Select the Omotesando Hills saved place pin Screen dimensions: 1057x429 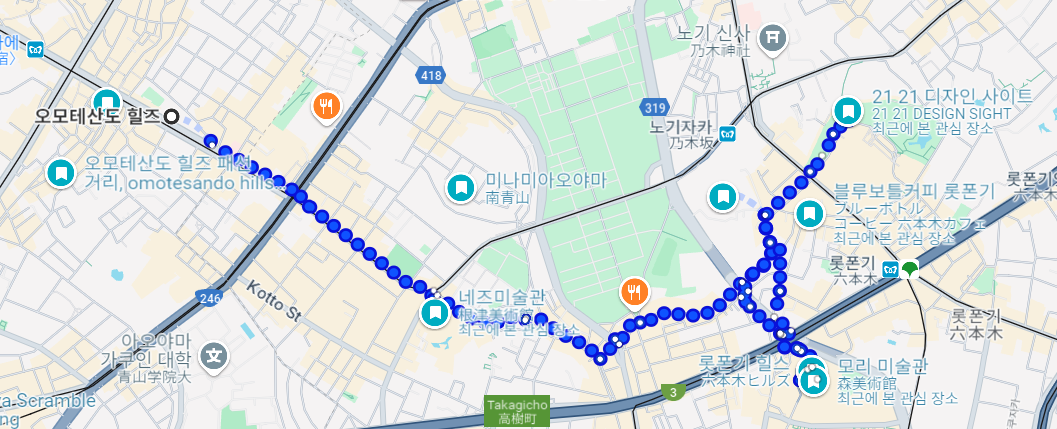point(106,102)
